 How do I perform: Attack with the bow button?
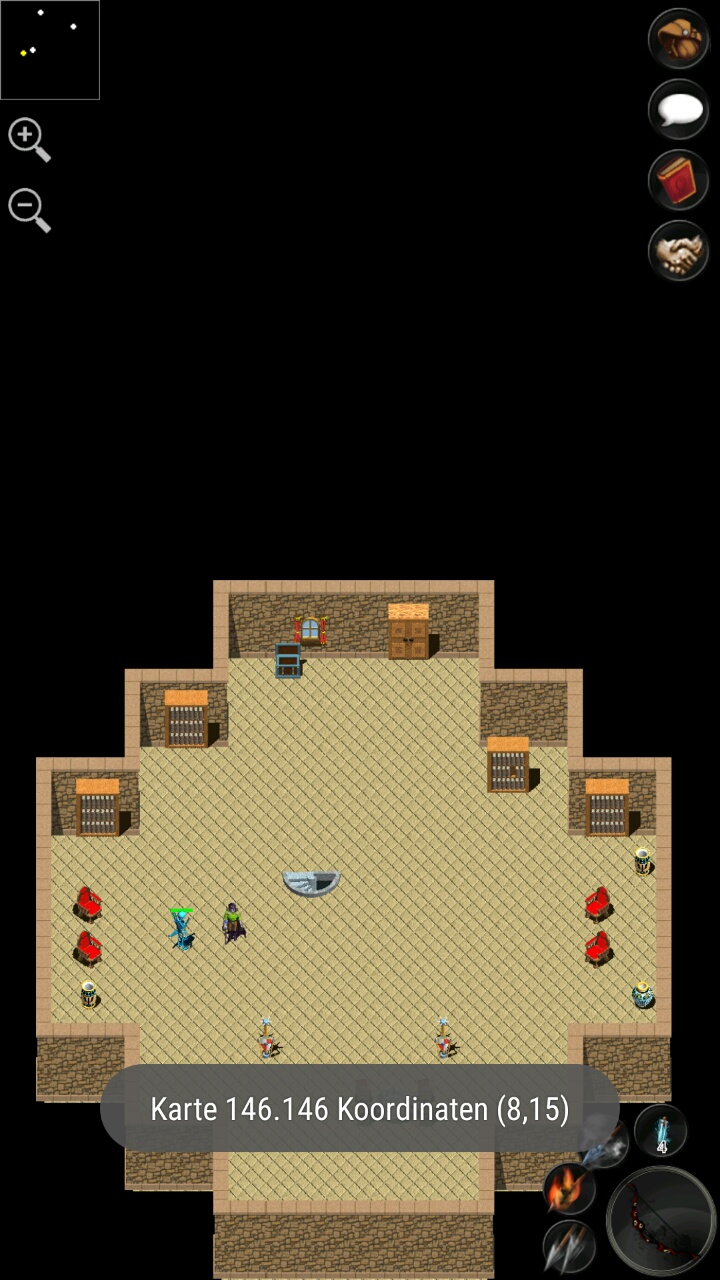[x=661, y=1222]
